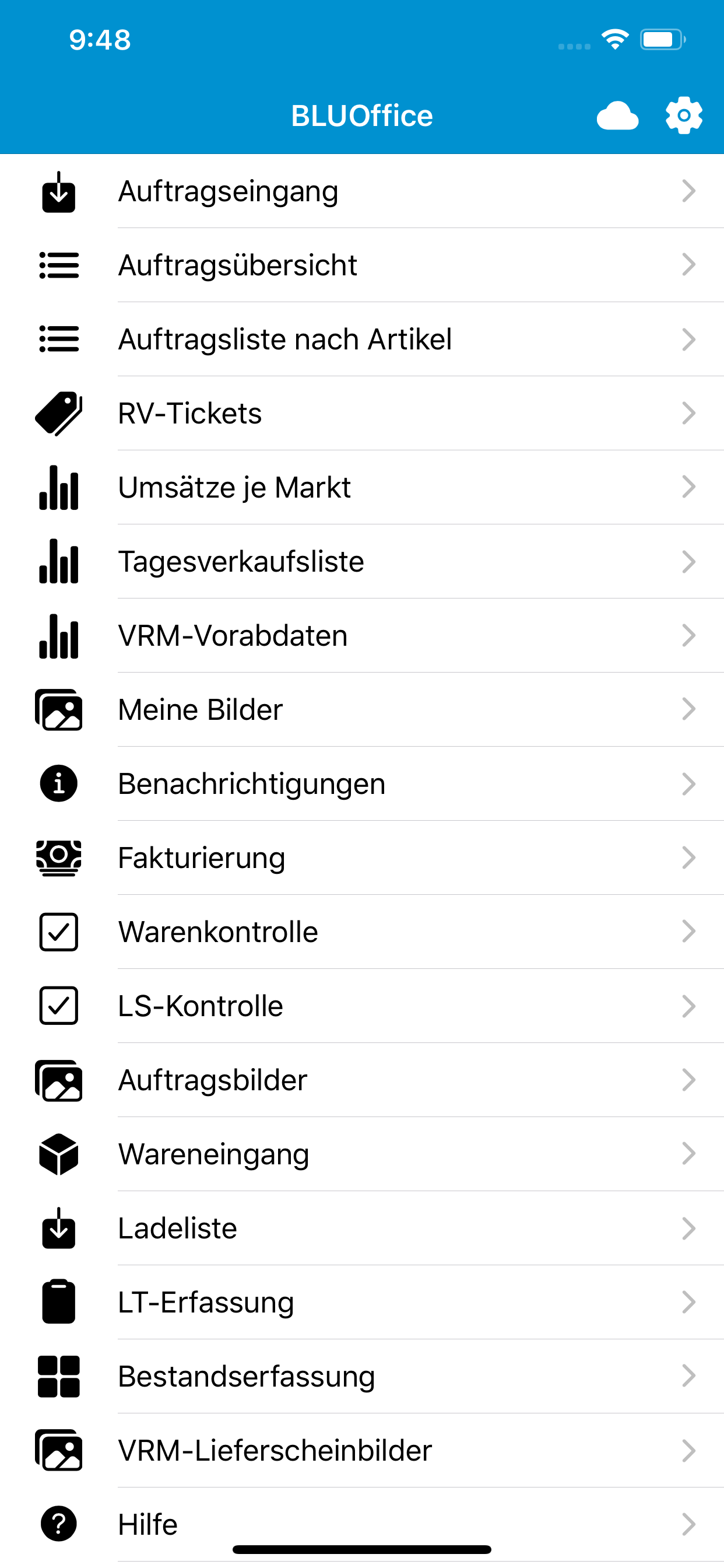
Task: Select Warenkontrolle
Action: (362, 932)
